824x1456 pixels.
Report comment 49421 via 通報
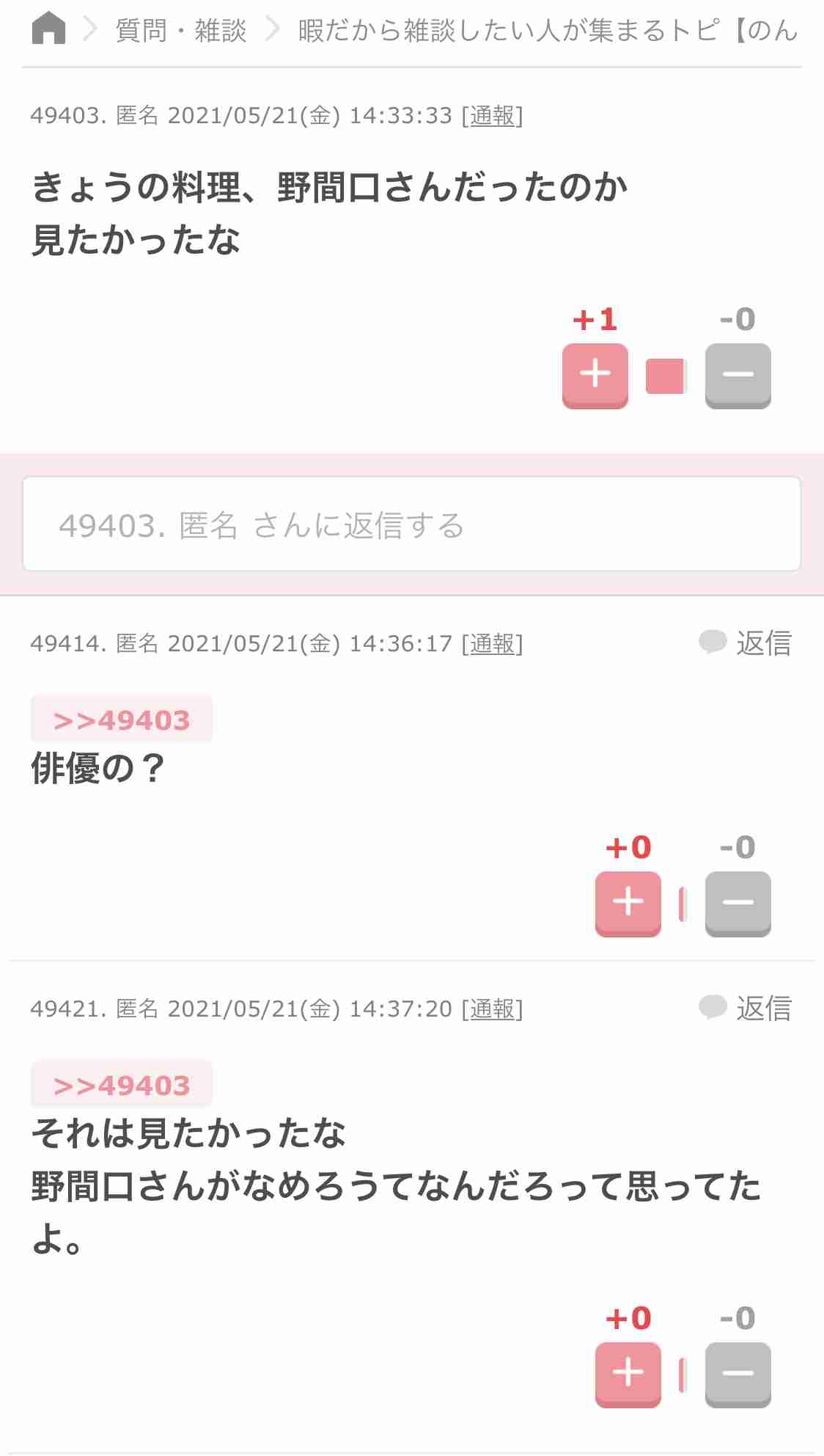tap(493, 1009)
